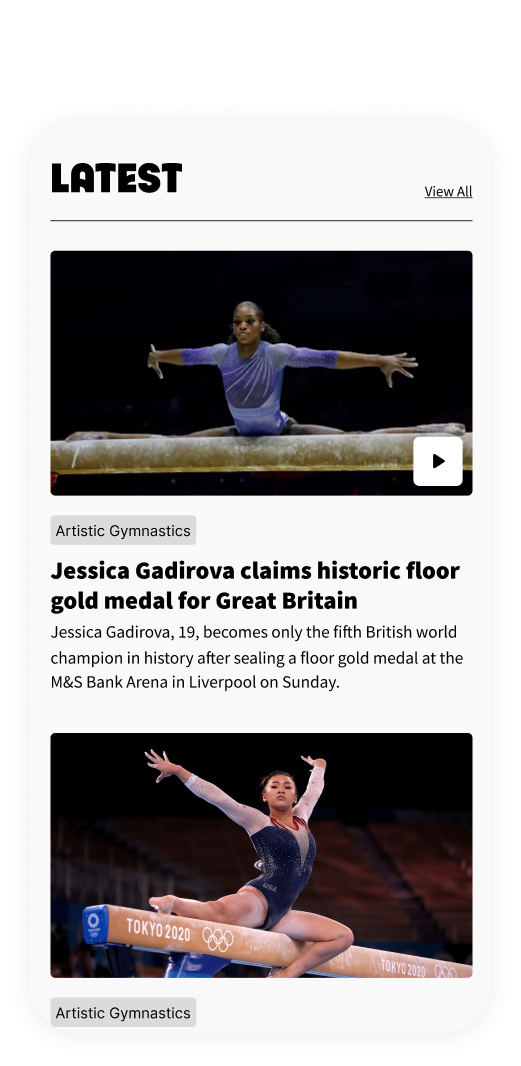This screenshot has width=521, height=1066.
Task: Tap the Artistic Gymnastics tag above Jessica Gadirova headline
Action: click(123, 530)
